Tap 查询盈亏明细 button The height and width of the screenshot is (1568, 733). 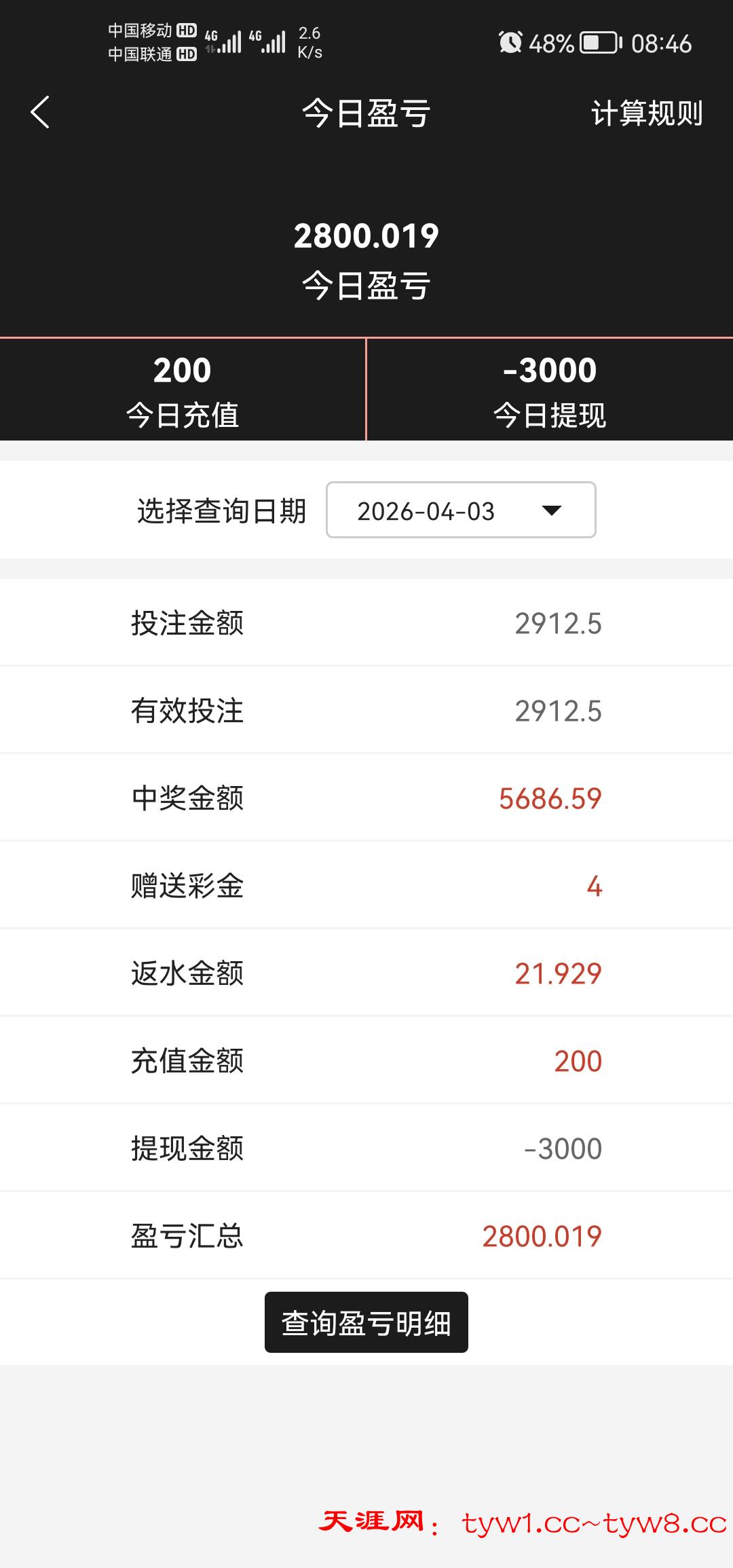tap(366, 1323)
